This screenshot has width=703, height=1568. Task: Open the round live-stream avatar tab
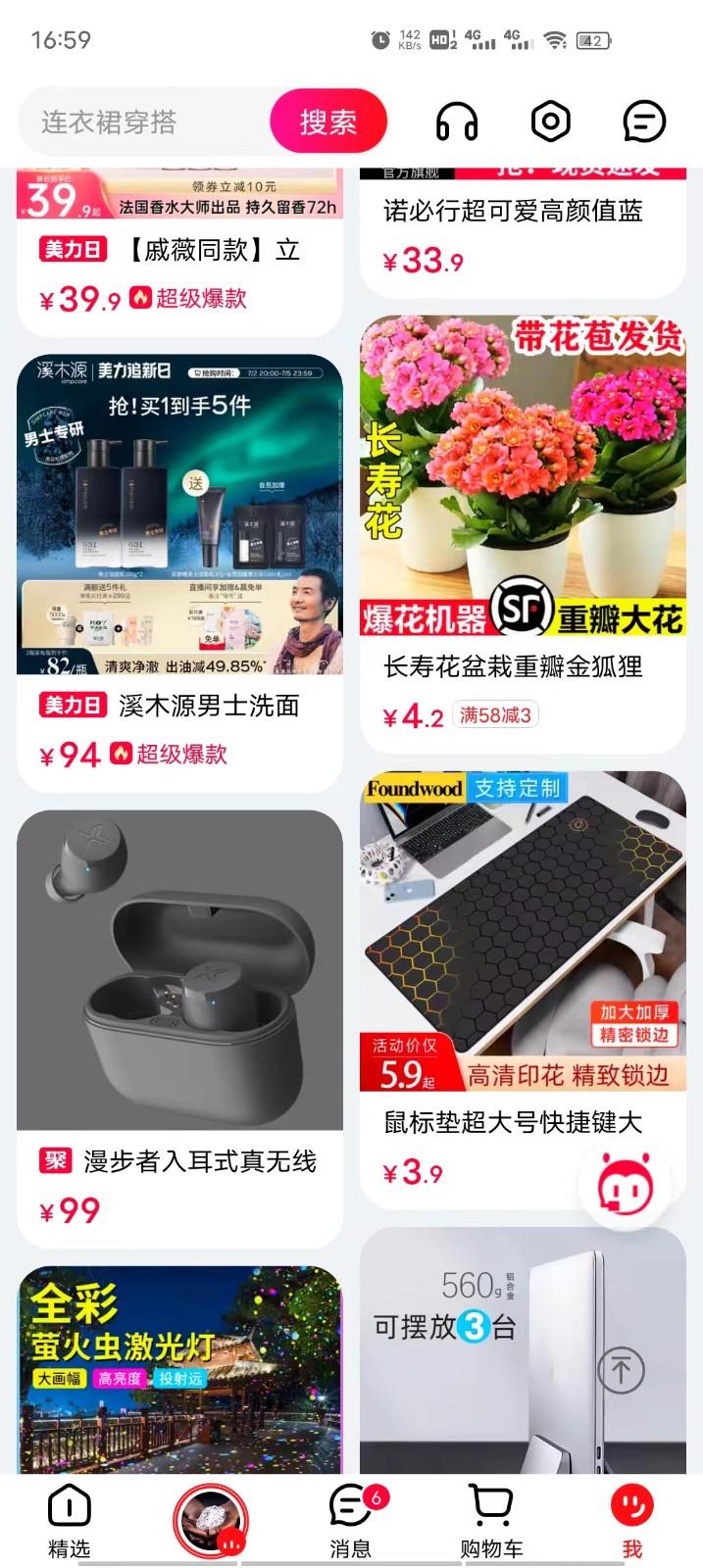pyautogui.click(x=210, y=1521)
